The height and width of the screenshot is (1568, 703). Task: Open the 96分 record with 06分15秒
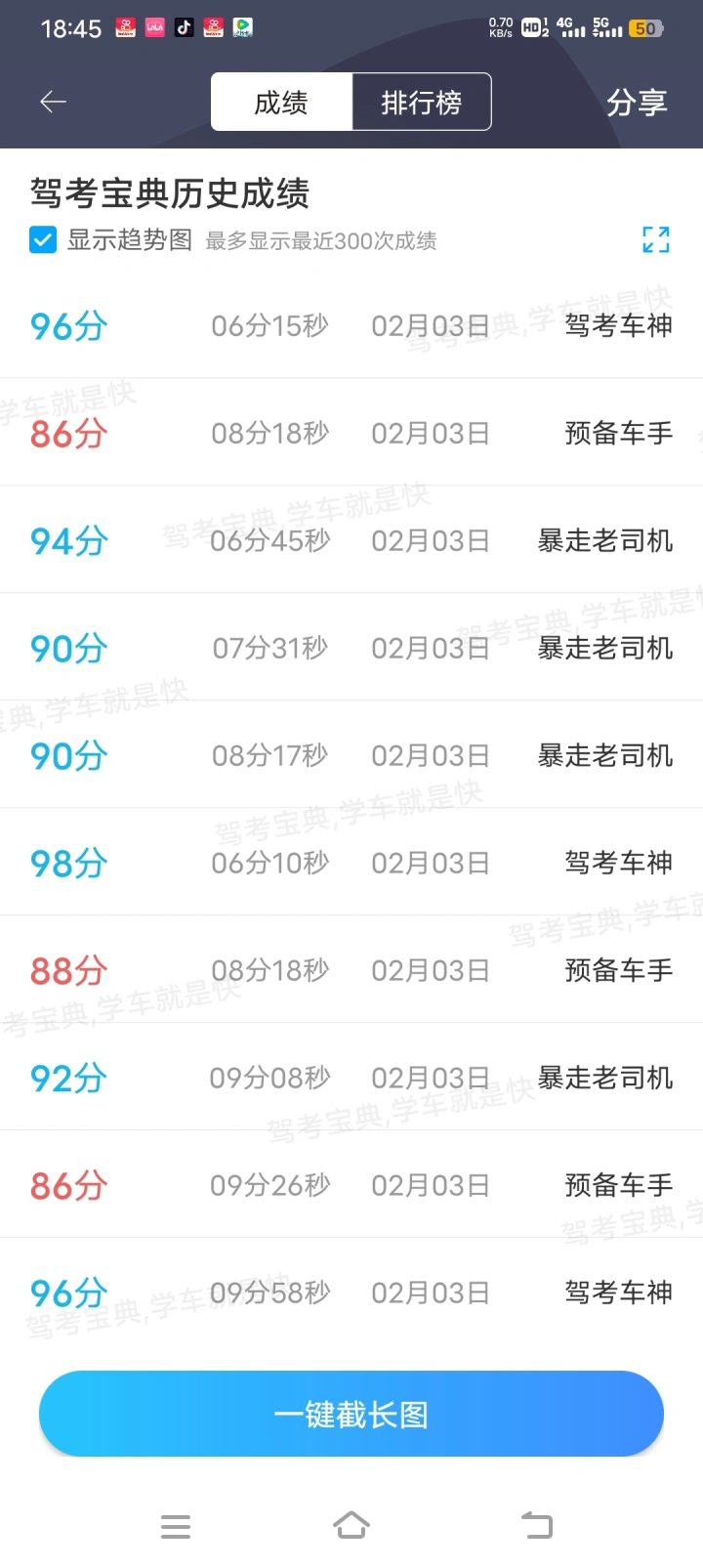pyautogui.click(x=351, y=325)
